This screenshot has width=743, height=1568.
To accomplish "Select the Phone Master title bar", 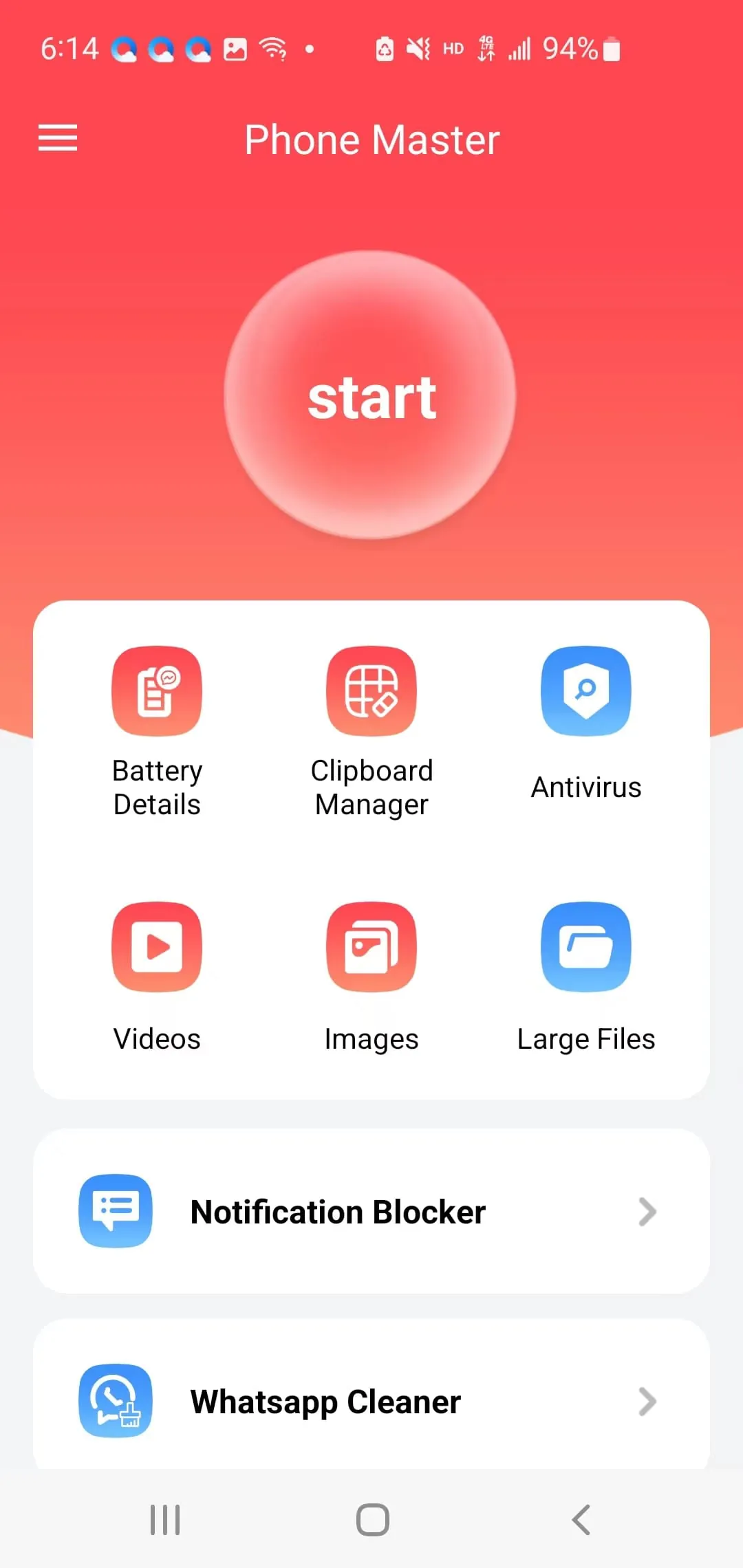I will tap(371, 139).
